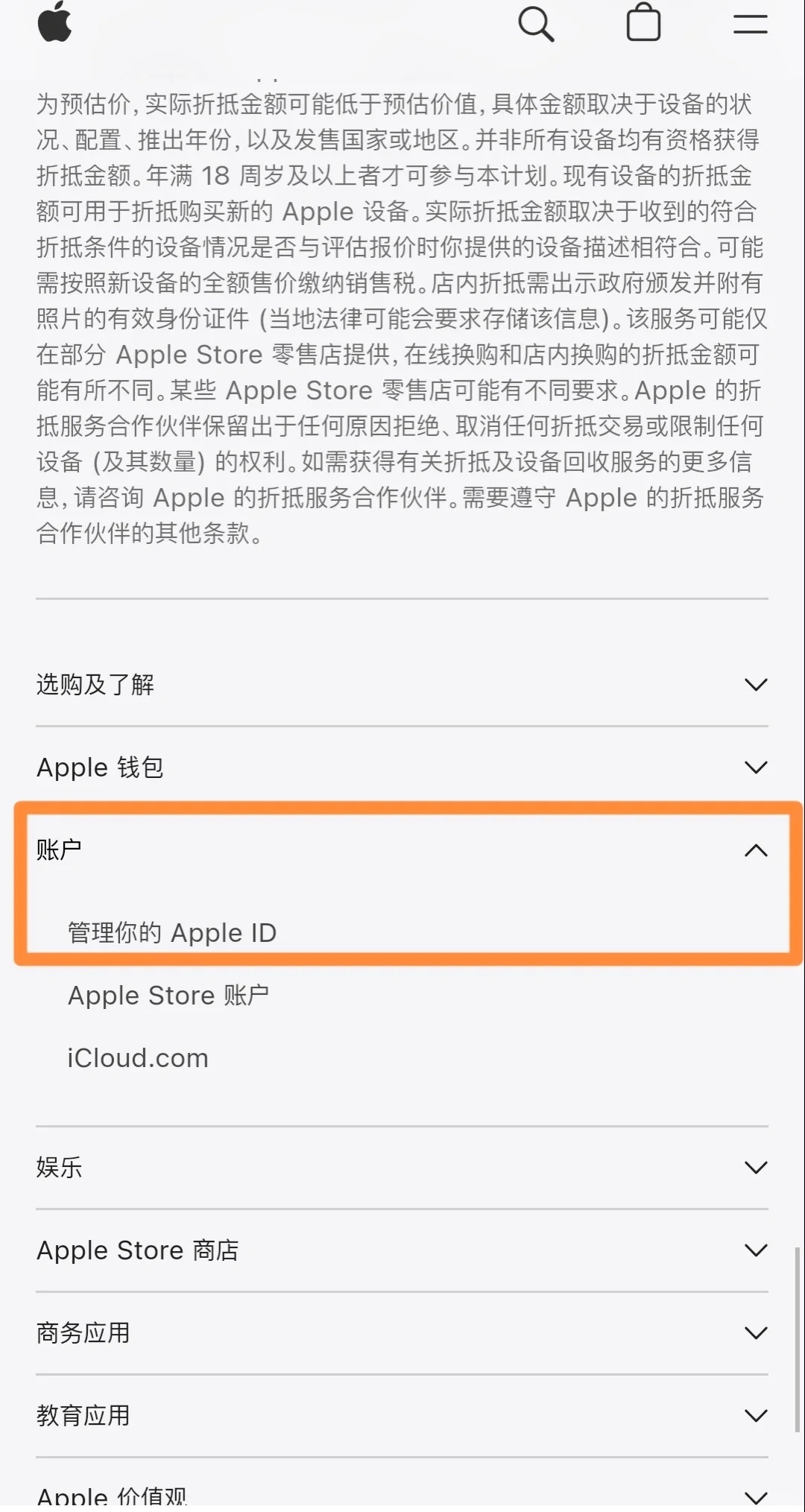
Task: Open the iCloud.com link
Action: [138, 1058]
